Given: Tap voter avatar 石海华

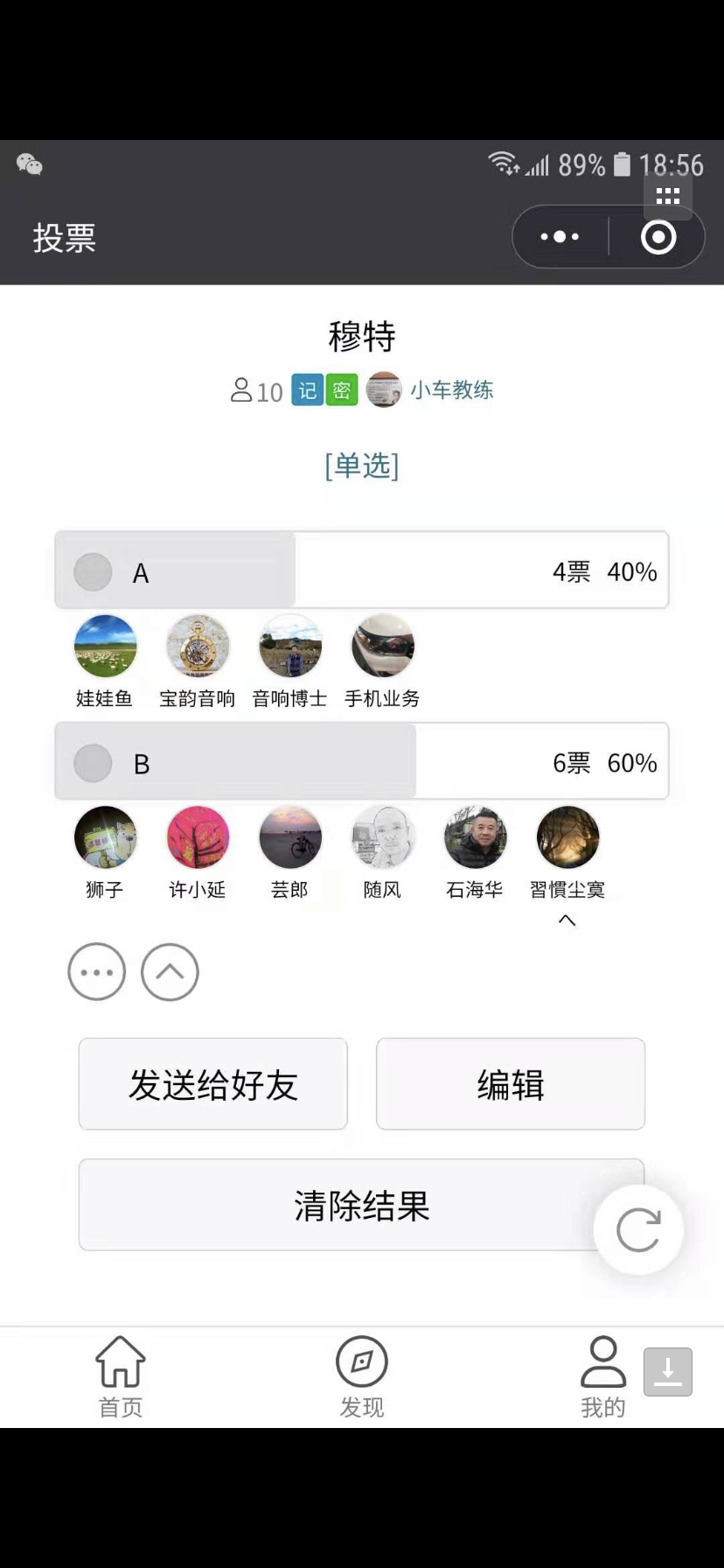Looking at the screenshot, I should coord(476,837).
